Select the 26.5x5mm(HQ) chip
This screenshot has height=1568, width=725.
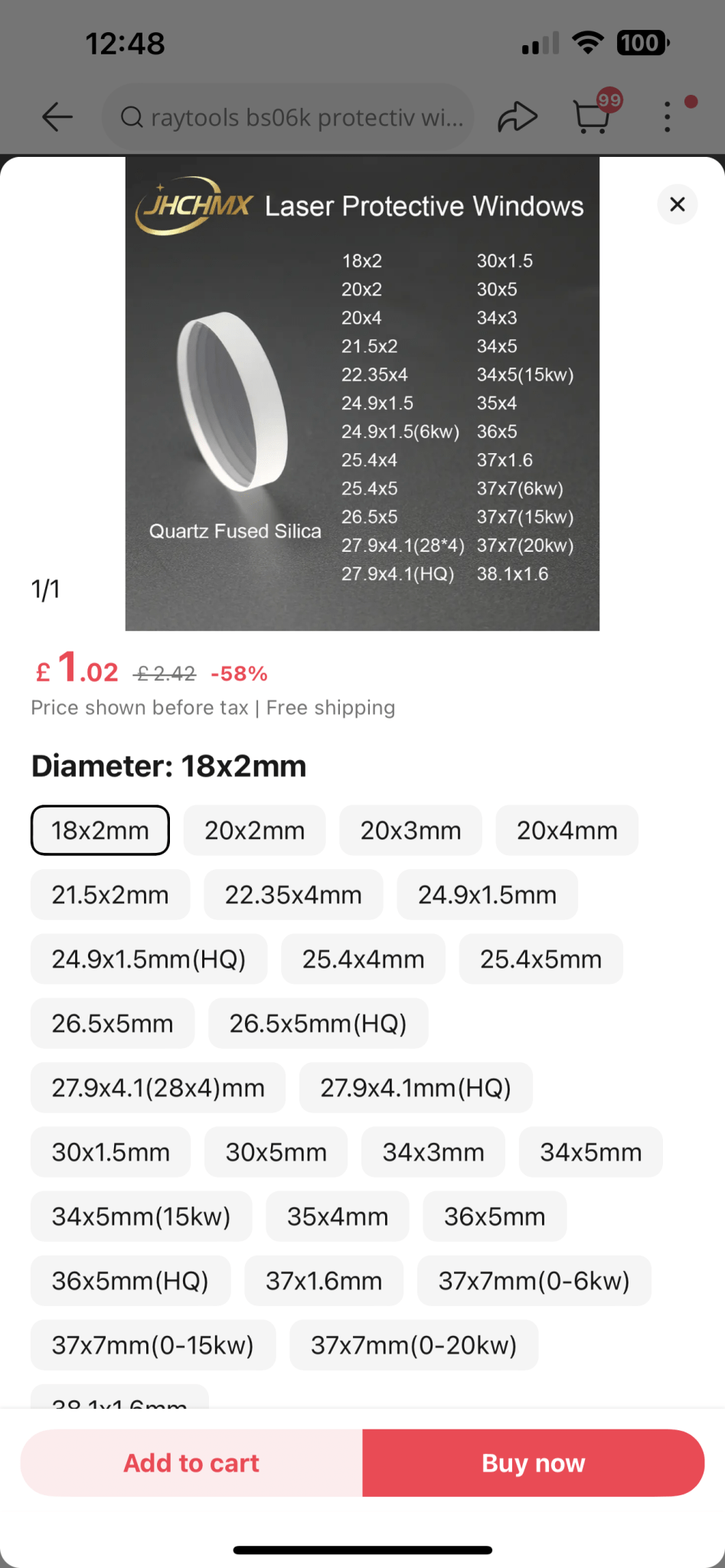tap(318, 1023)
